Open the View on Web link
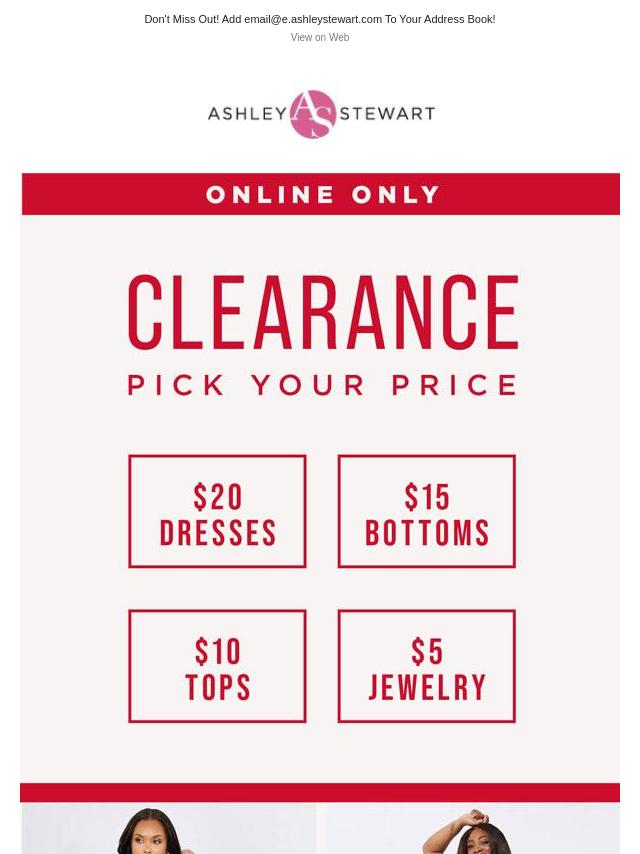The height and width of the screenshot is (854, 640). (319, 37)
